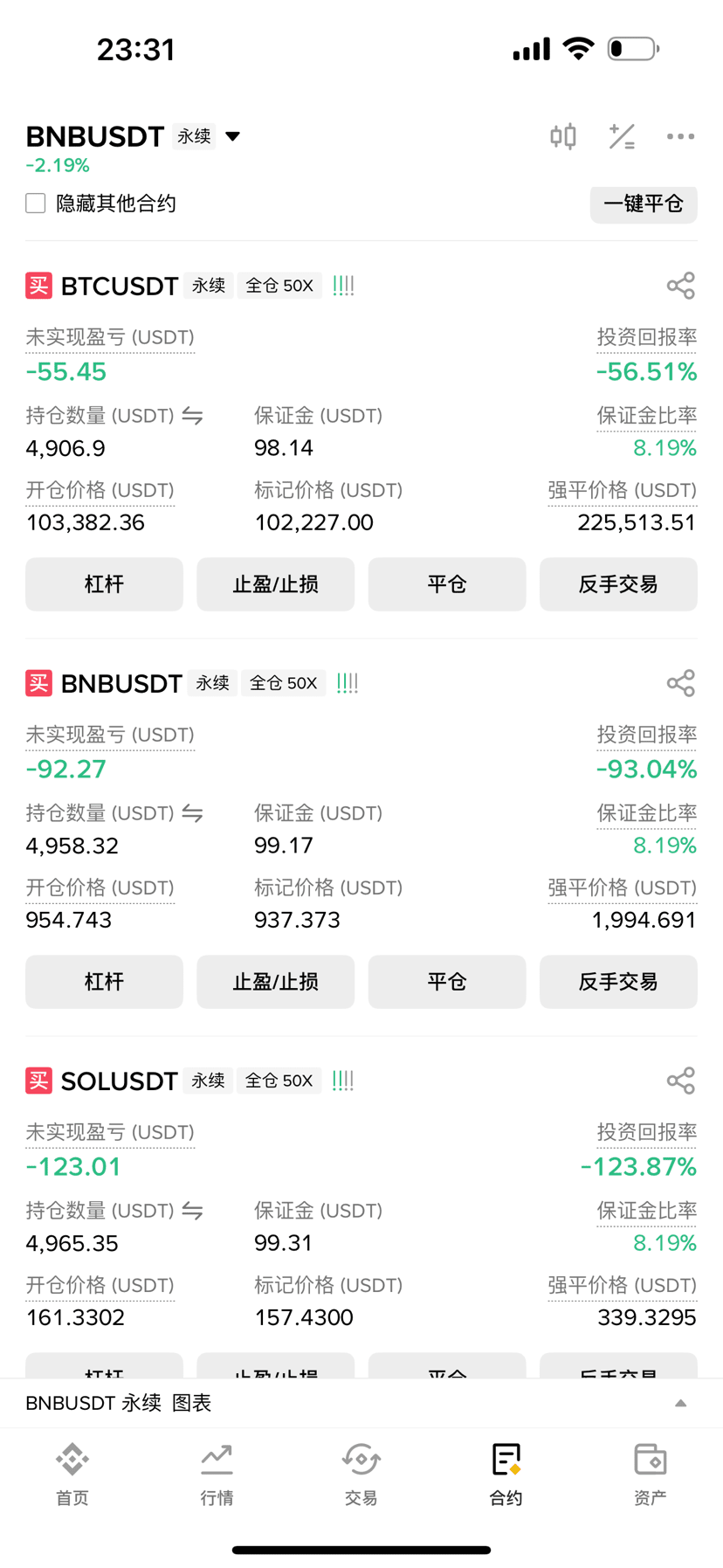
Task: Share the BNBUSDT position
Action: click(x=680, y=683)
